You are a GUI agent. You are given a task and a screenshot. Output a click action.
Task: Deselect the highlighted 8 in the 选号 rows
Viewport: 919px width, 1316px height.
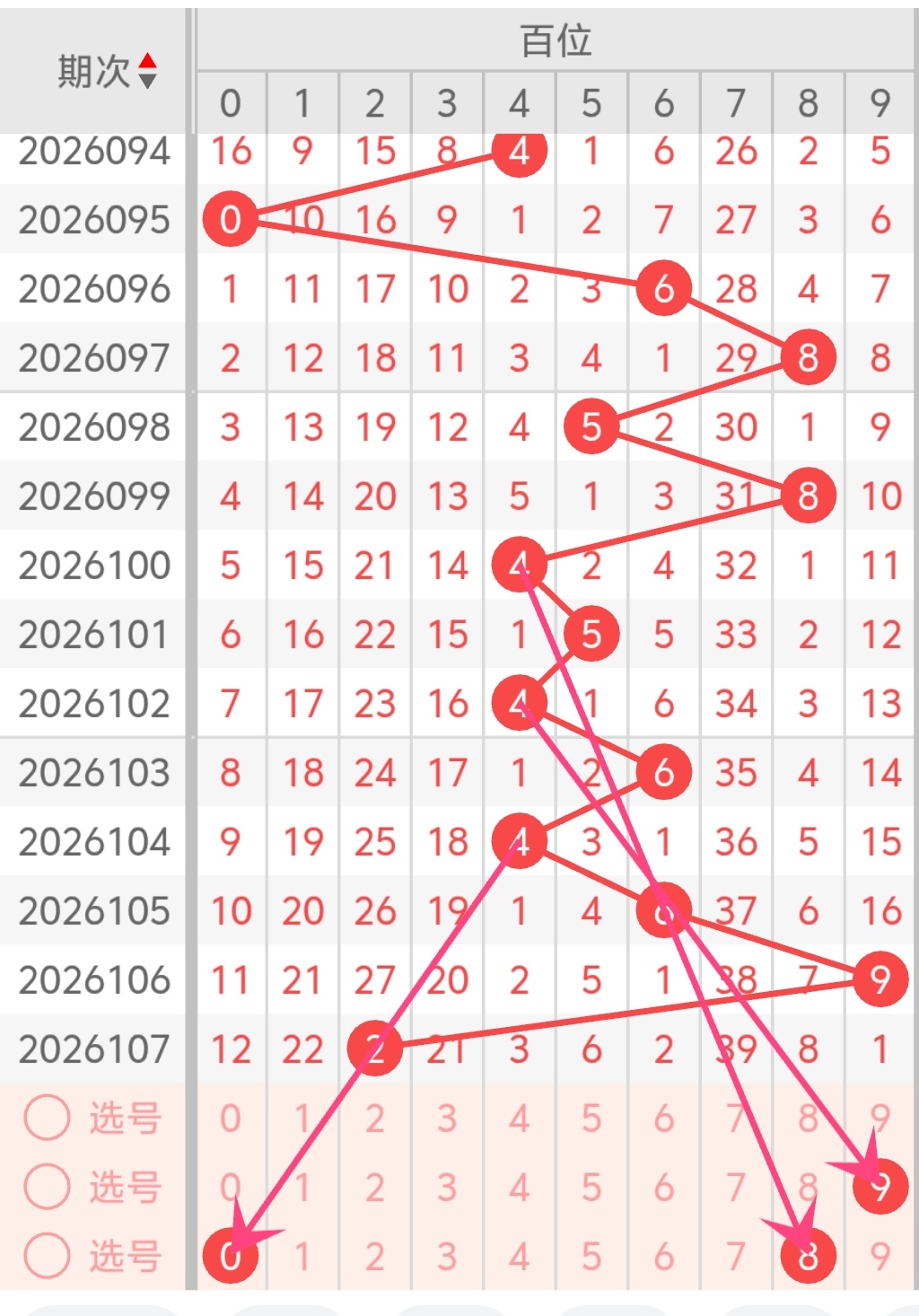pyautogui.click(x=808, y=1255)
